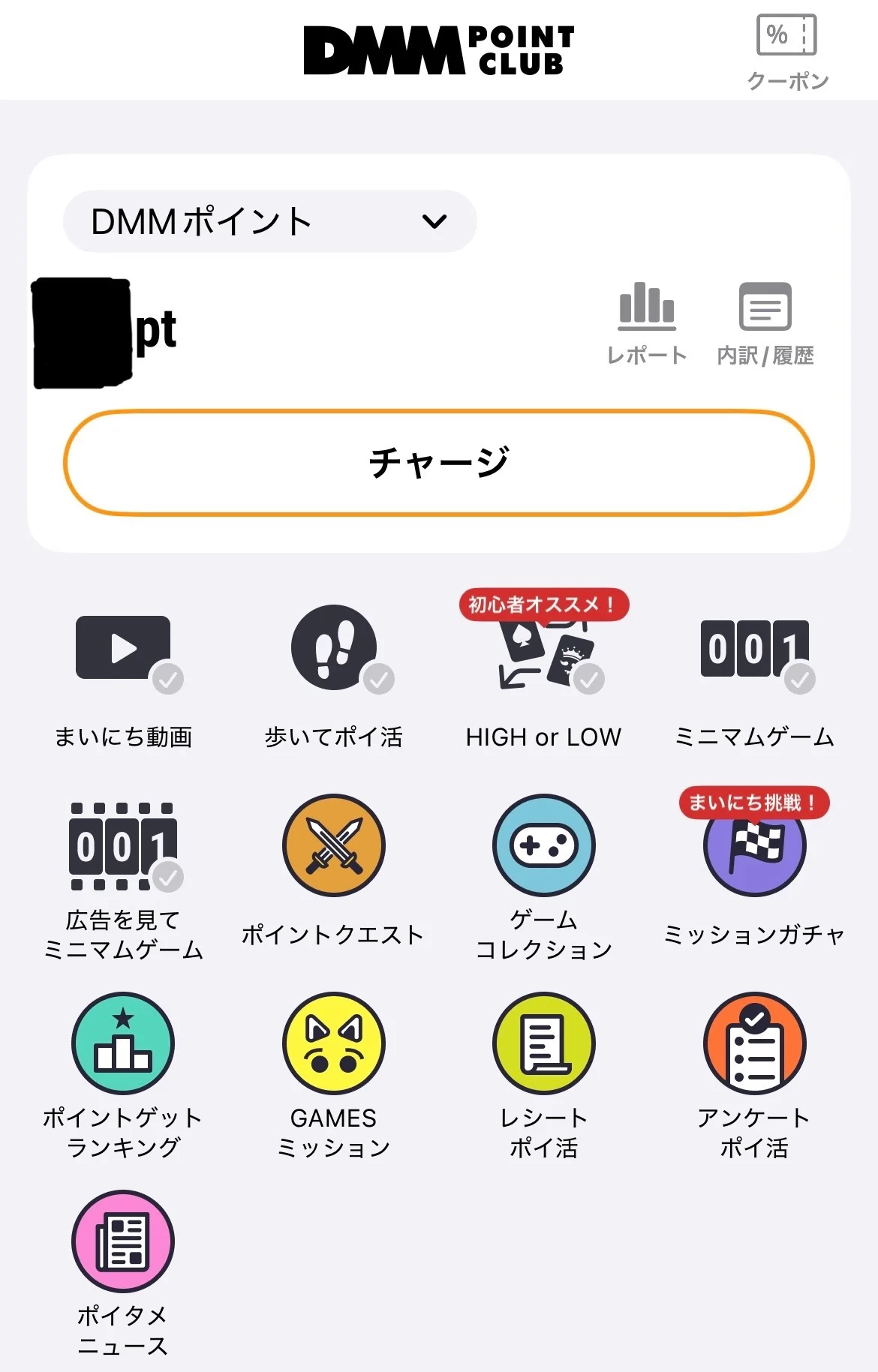The width and height of the screenshot is (878, 1372).
Task: Expand the DMMポイント dropdown
Action: tap(269, 221)
